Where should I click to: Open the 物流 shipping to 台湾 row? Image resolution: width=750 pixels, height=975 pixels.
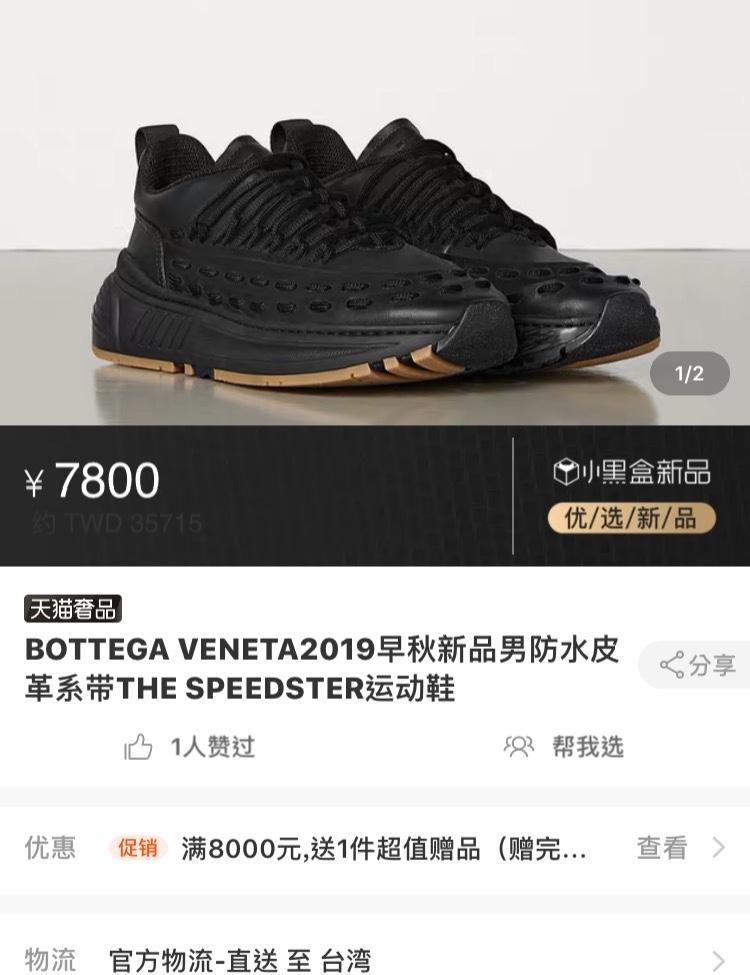point(375,961)
